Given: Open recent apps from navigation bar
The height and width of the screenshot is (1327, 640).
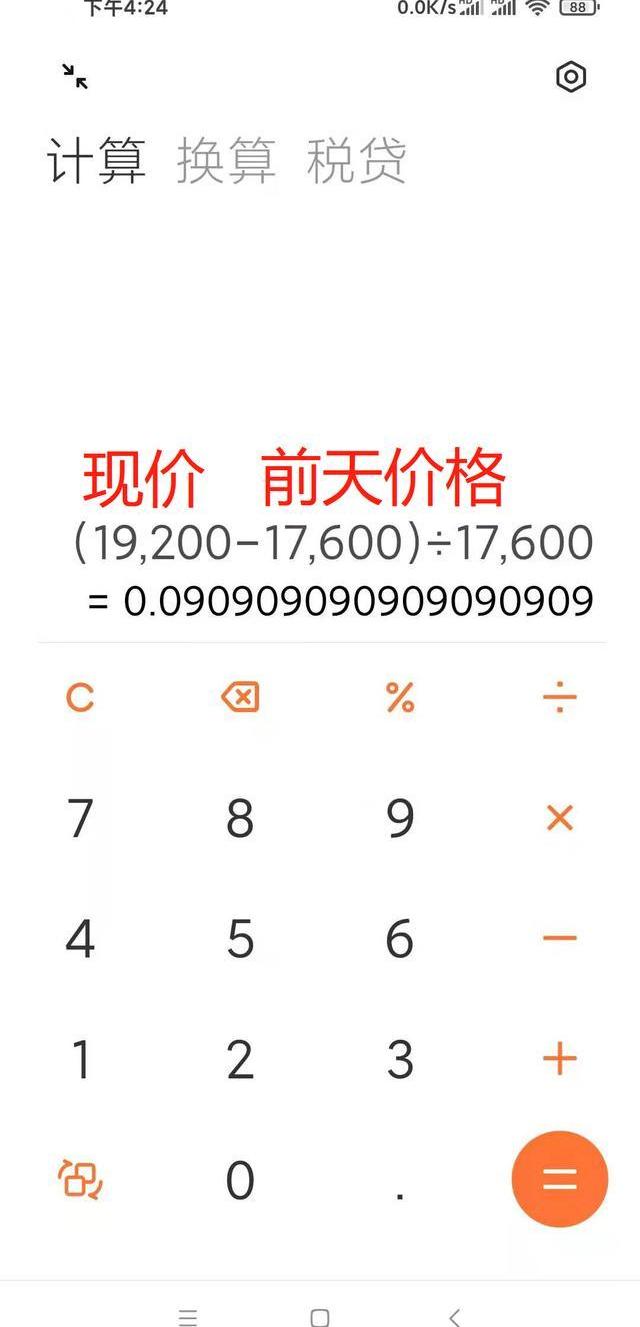Looking at the screenshot, I should pos(187,1317).
